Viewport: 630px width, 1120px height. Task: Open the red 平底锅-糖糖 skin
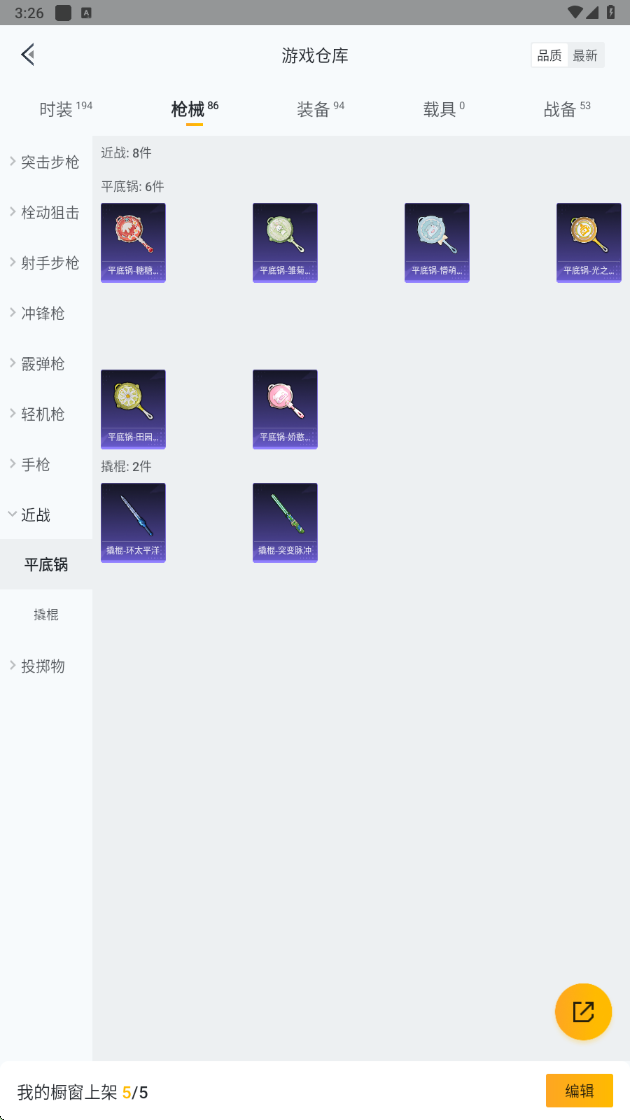(133, 243)
